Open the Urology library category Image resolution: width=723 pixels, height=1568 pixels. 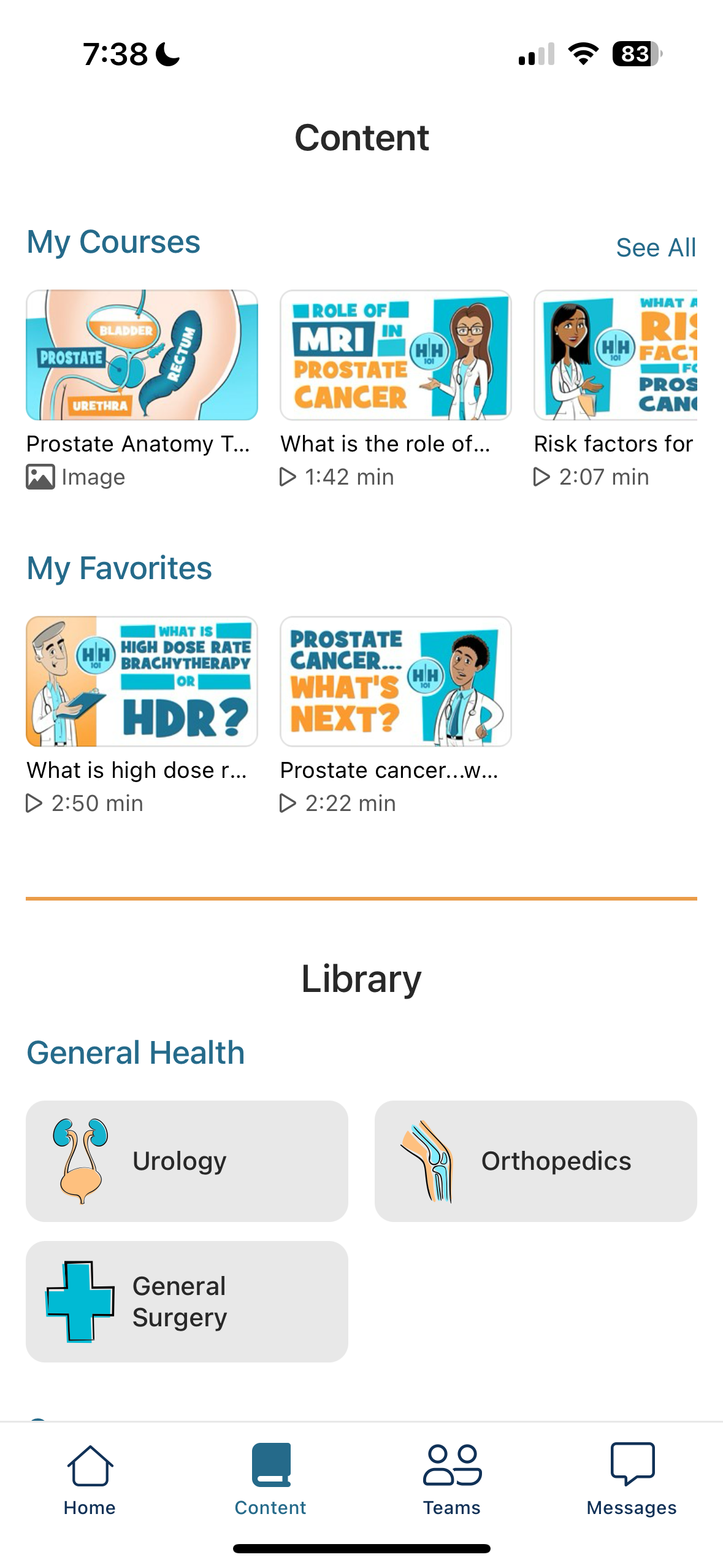pos(186,1161)
